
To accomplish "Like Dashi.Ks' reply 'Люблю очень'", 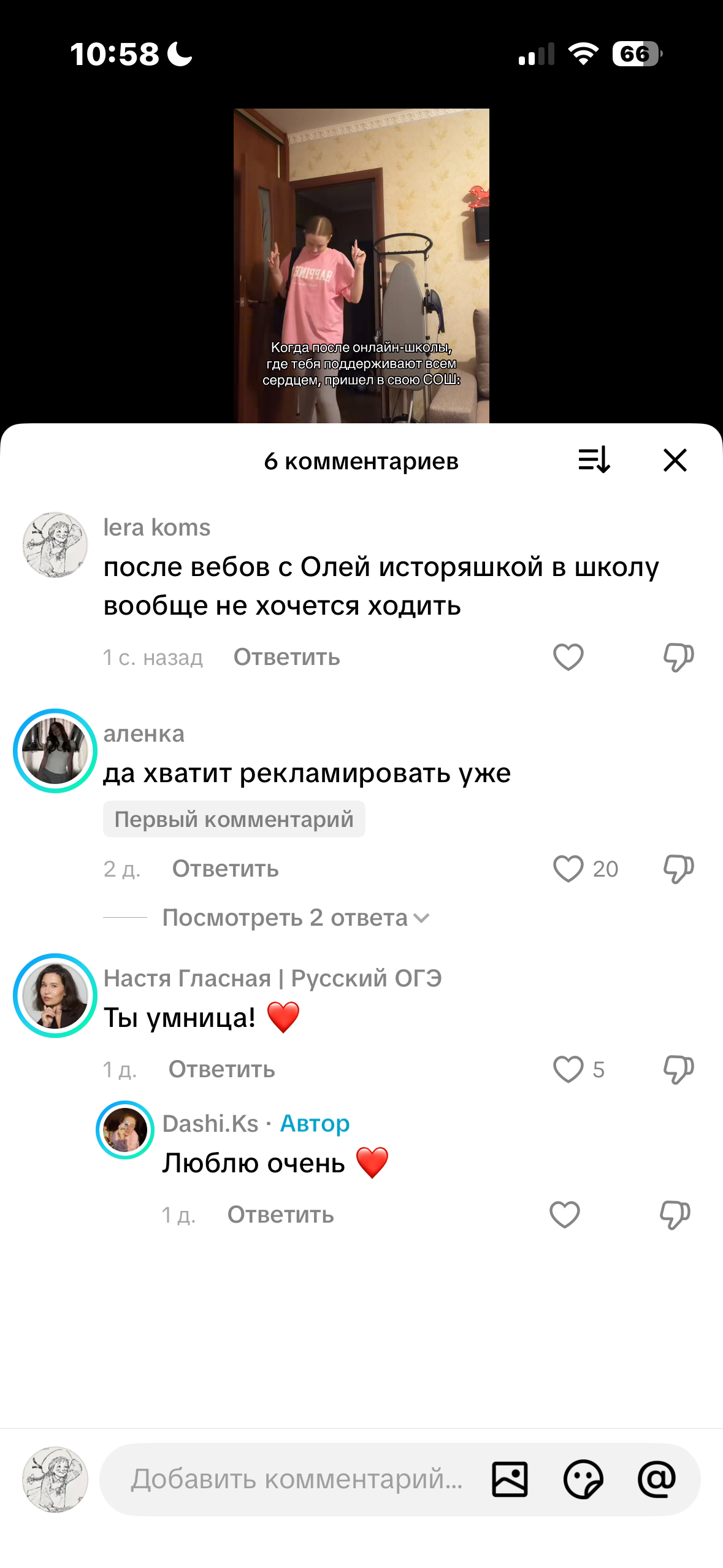I will pos(565,1215).
